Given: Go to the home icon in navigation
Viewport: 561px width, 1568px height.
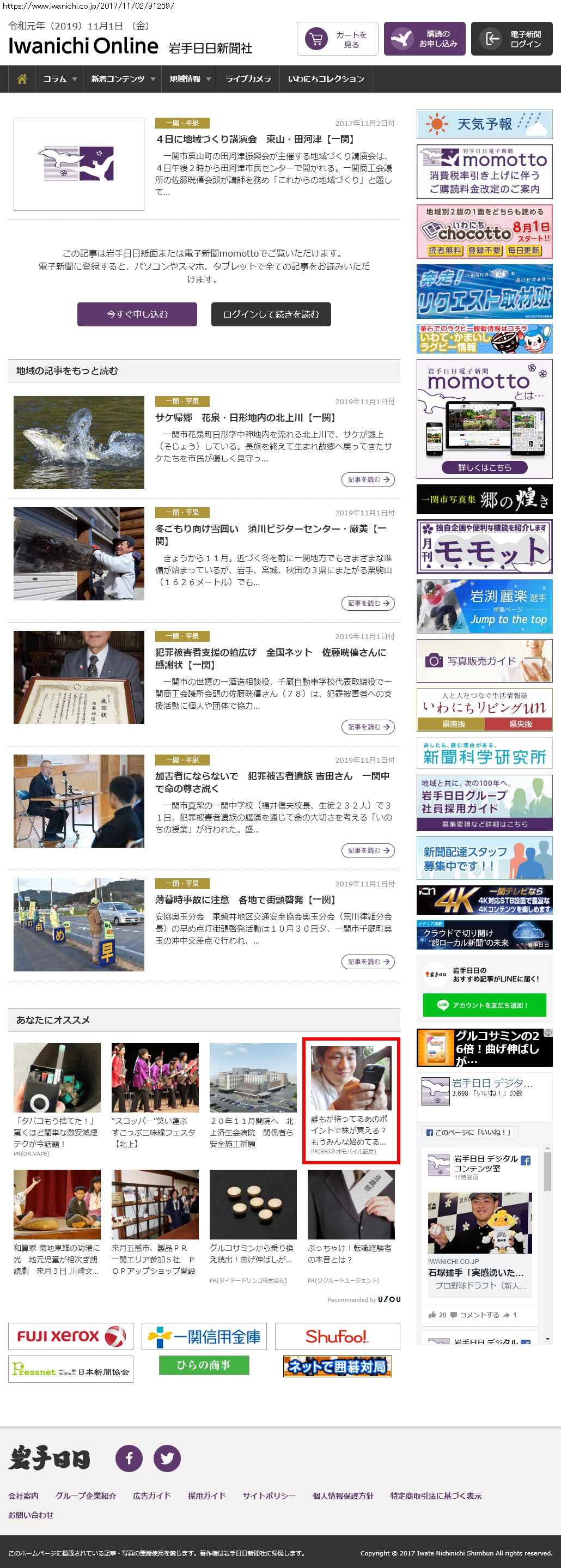Looking at the screenshot, I should 22,79.
